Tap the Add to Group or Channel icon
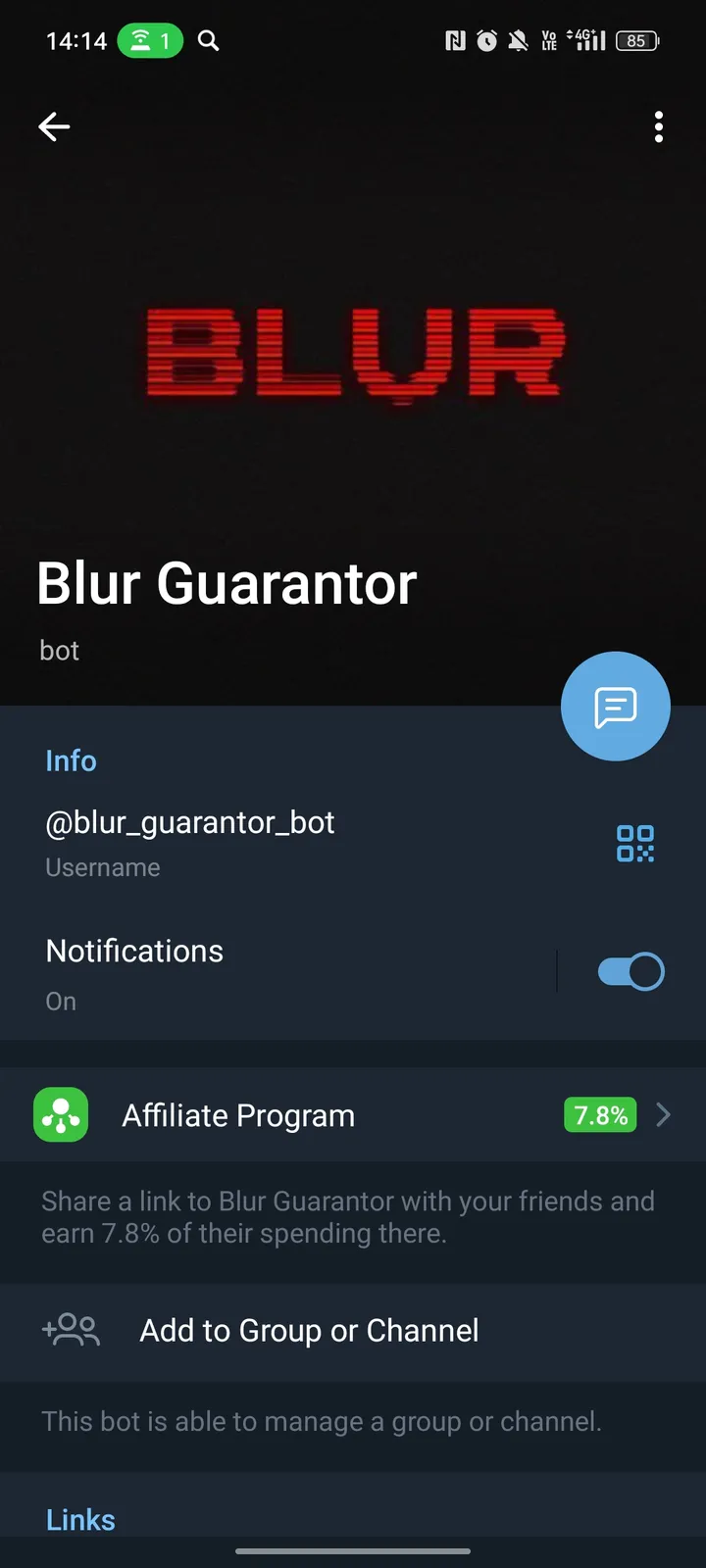This screenshot has height=1568, width=706. (x=71, y=1330)
